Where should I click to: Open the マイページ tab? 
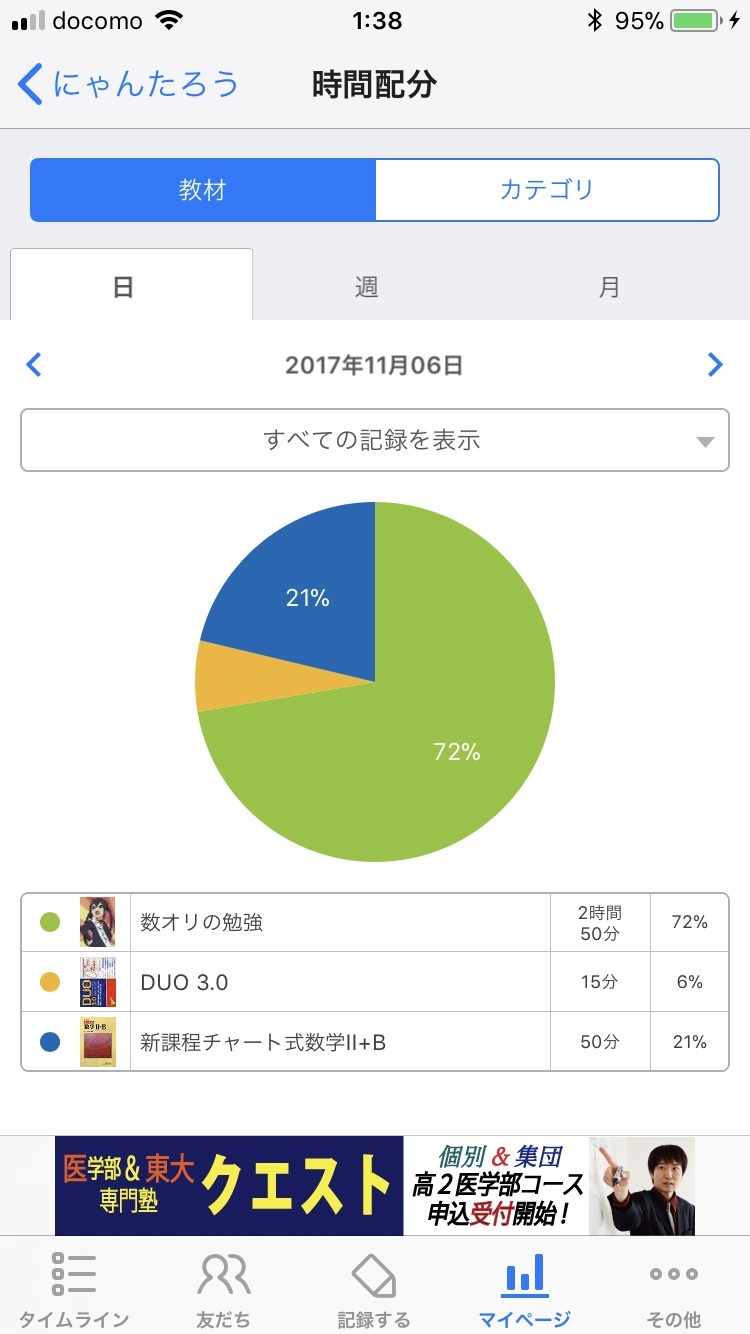(x=525, y=1288)
